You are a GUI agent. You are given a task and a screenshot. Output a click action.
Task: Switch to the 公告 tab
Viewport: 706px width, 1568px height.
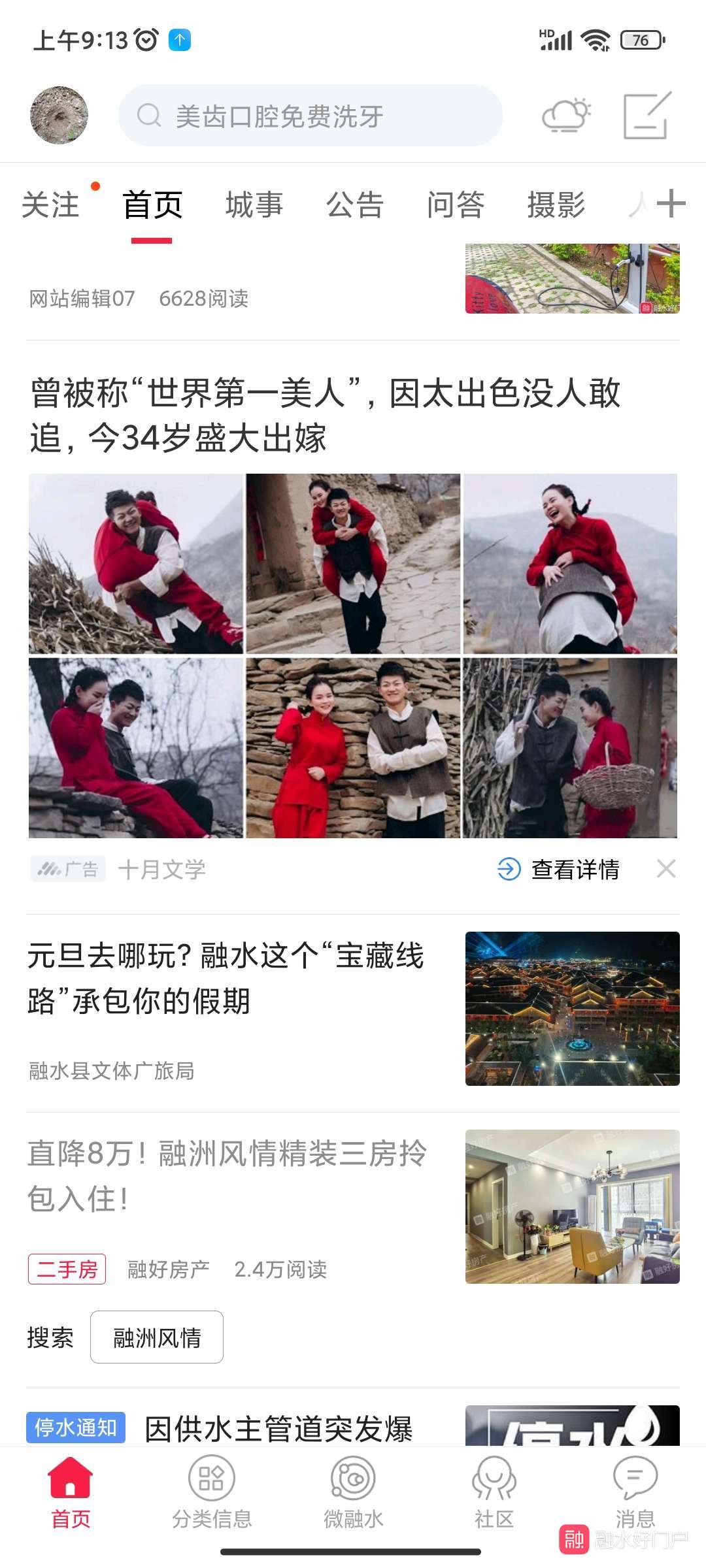click(355, 204)
